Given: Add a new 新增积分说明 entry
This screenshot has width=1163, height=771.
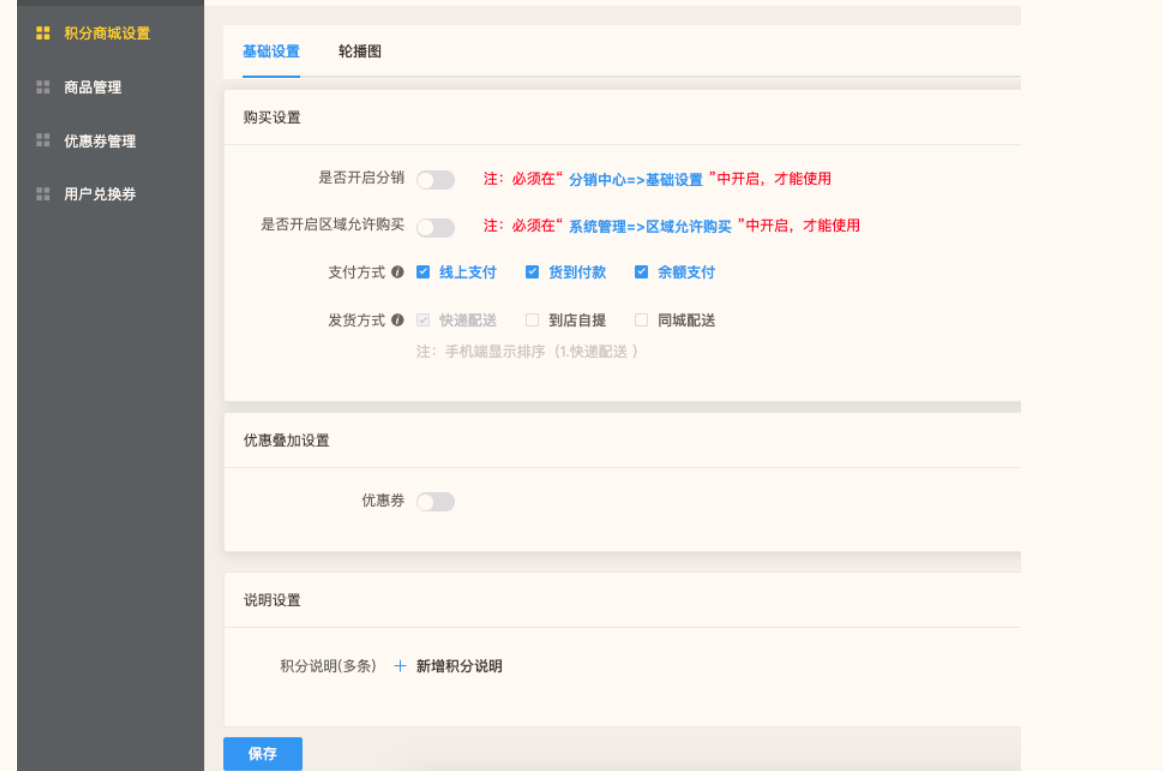Looking at the screenshot, I should coord(449,666).
